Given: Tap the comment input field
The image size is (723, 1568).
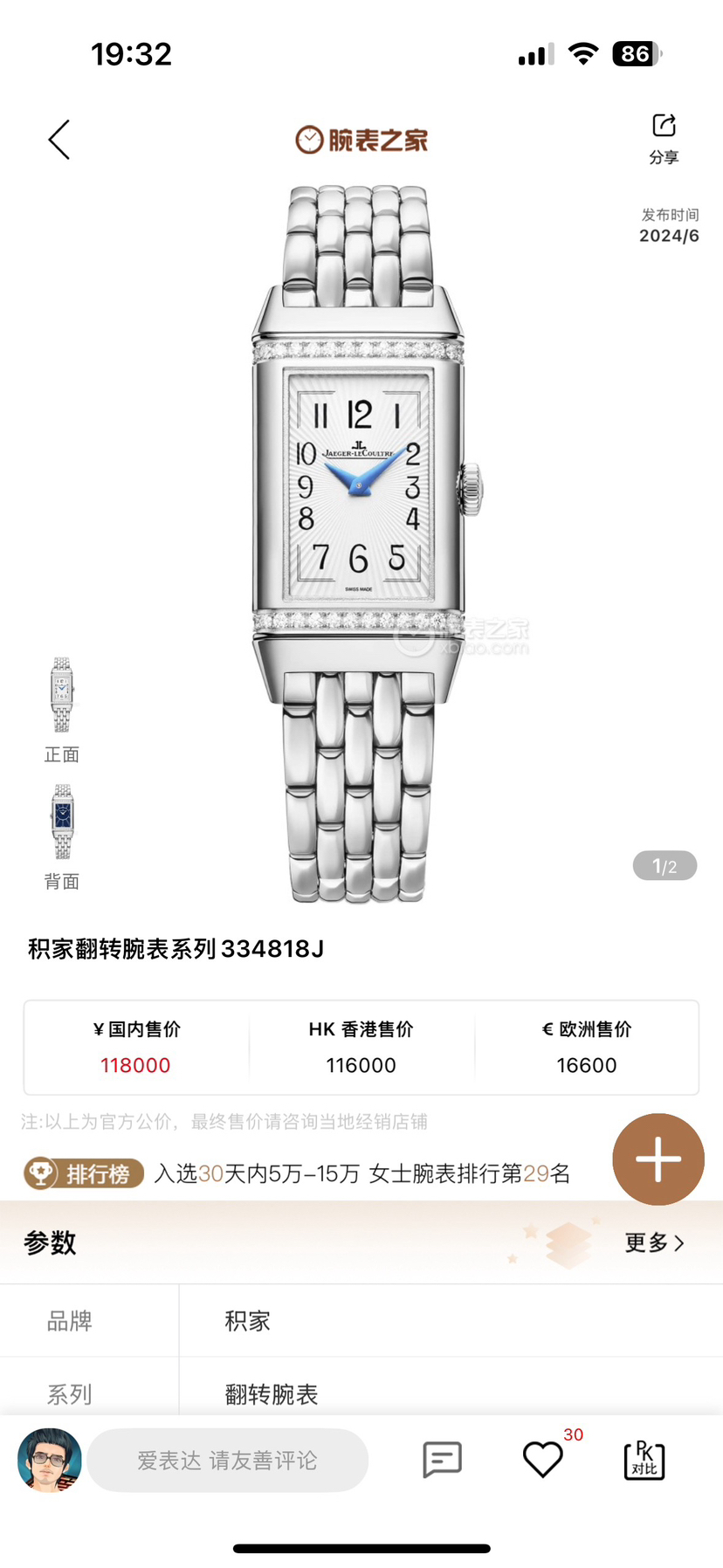Looking at the screenshot, I should [227, 1460].
